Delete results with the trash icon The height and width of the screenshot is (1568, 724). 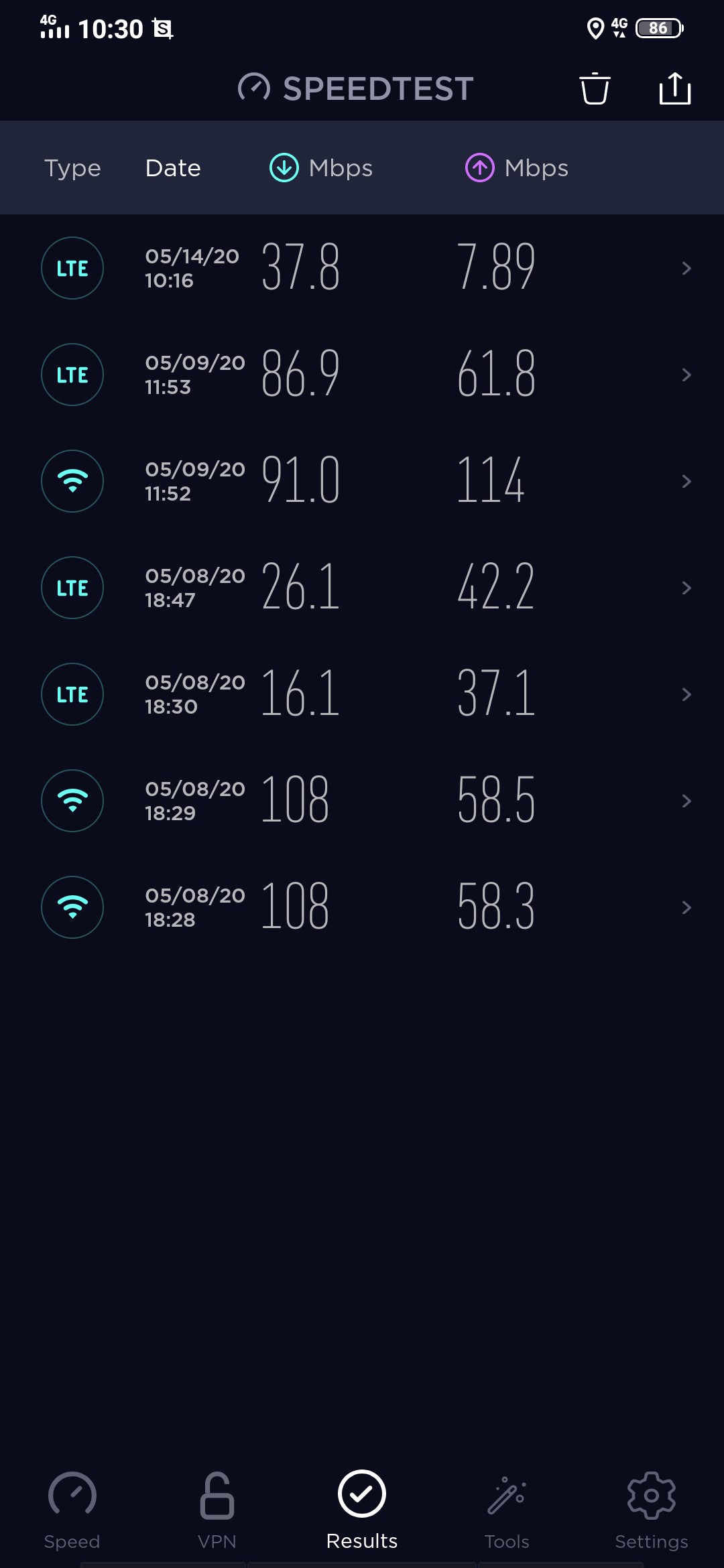tap(595, 88)
